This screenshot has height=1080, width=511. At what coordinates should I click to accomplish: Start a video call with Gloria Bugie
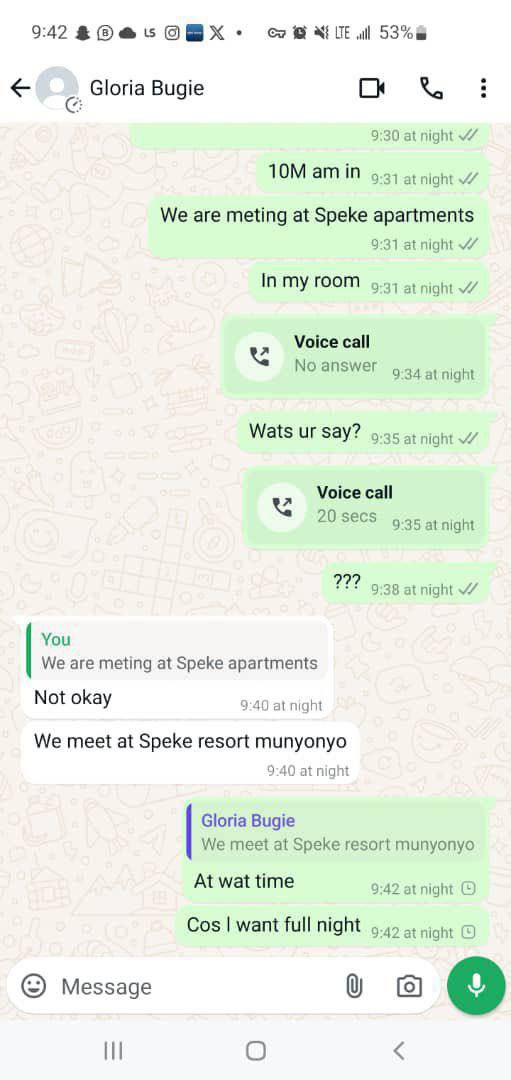[x=372, y=88]
